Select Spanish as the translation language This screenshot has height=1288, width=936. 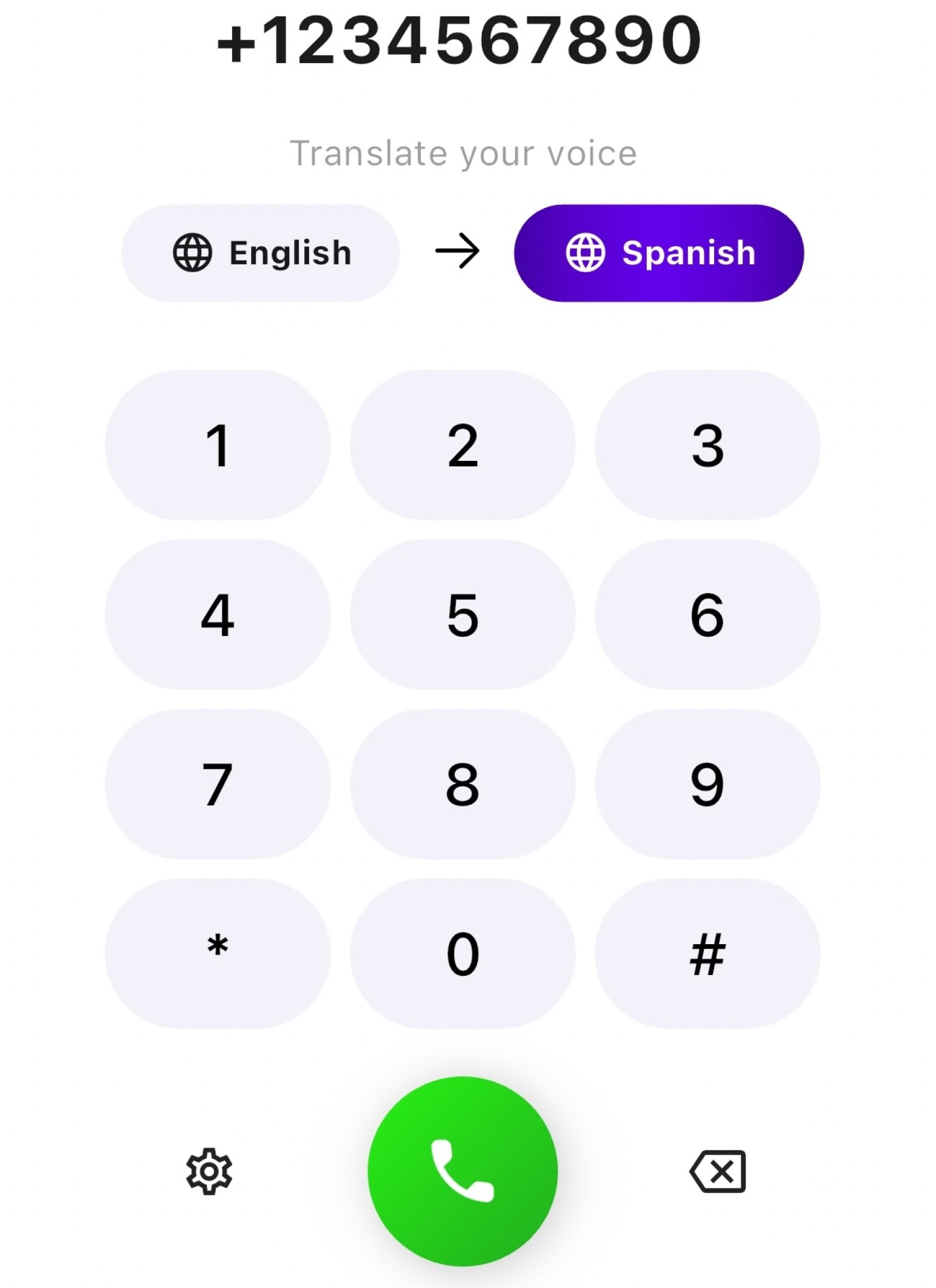[658, 253]
